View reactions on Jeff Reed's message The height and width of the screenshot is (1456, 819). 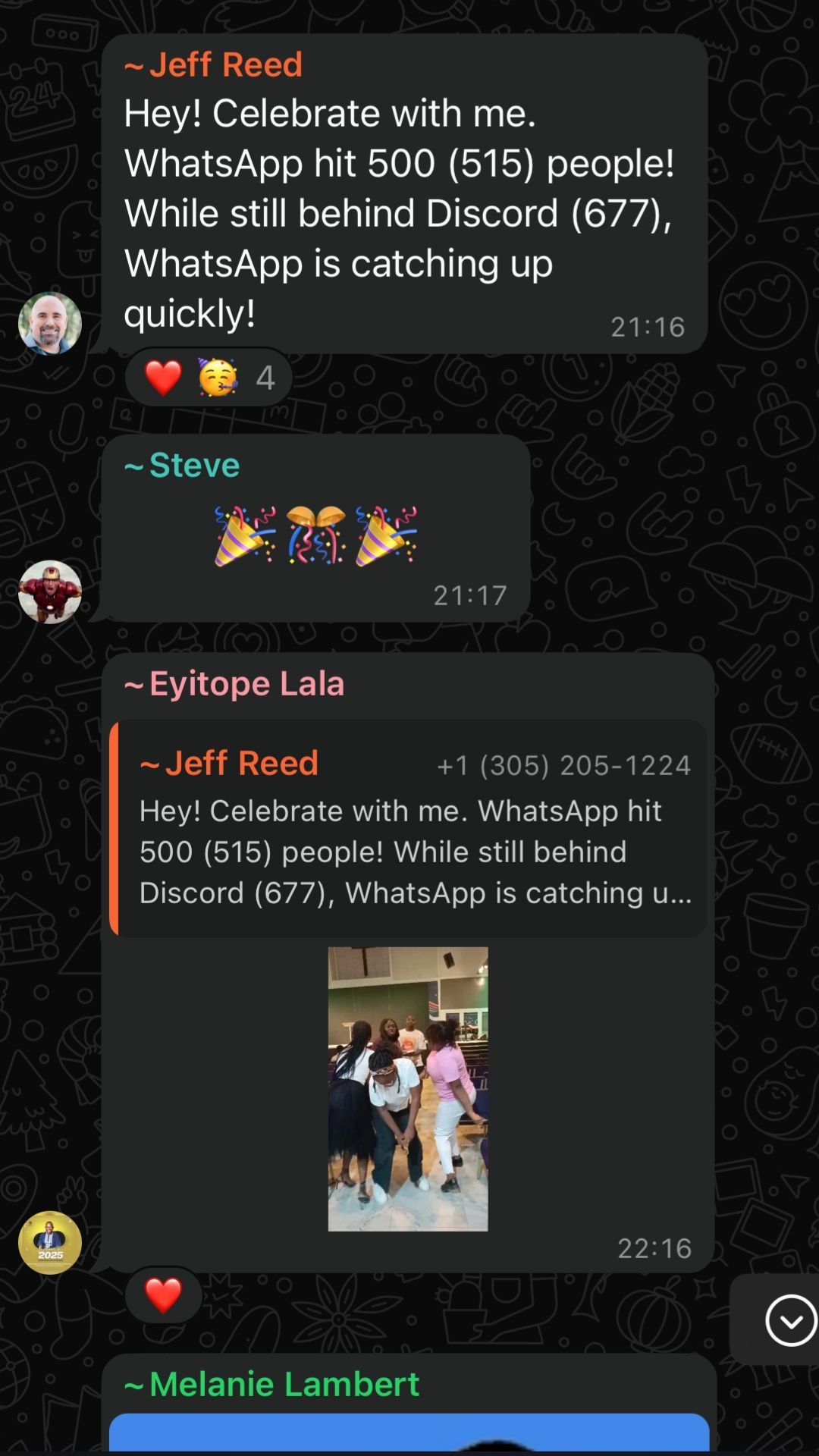pos(209,377)
